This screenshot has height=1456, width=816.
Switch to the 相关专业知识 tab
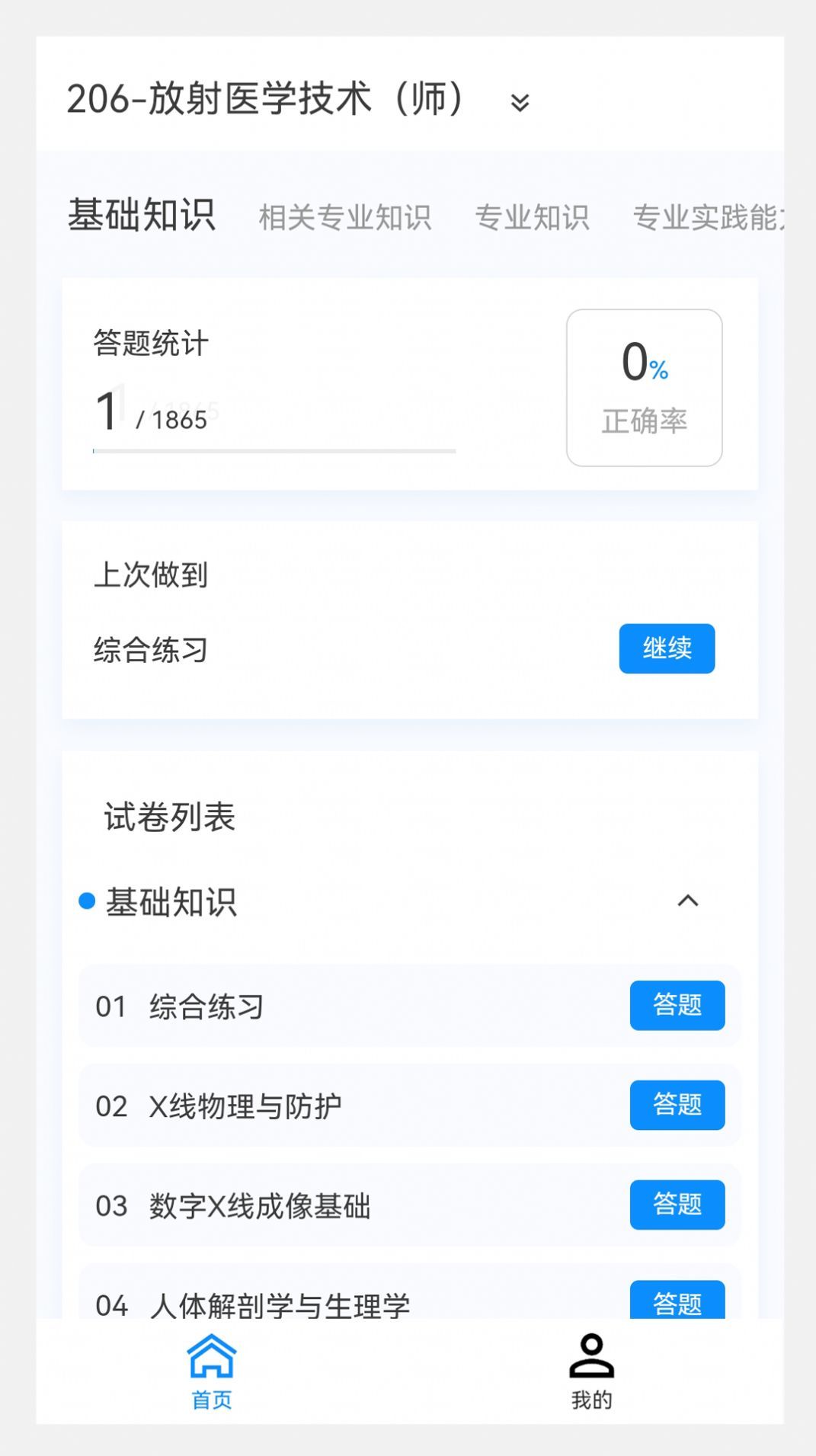(x=347, y=217)
